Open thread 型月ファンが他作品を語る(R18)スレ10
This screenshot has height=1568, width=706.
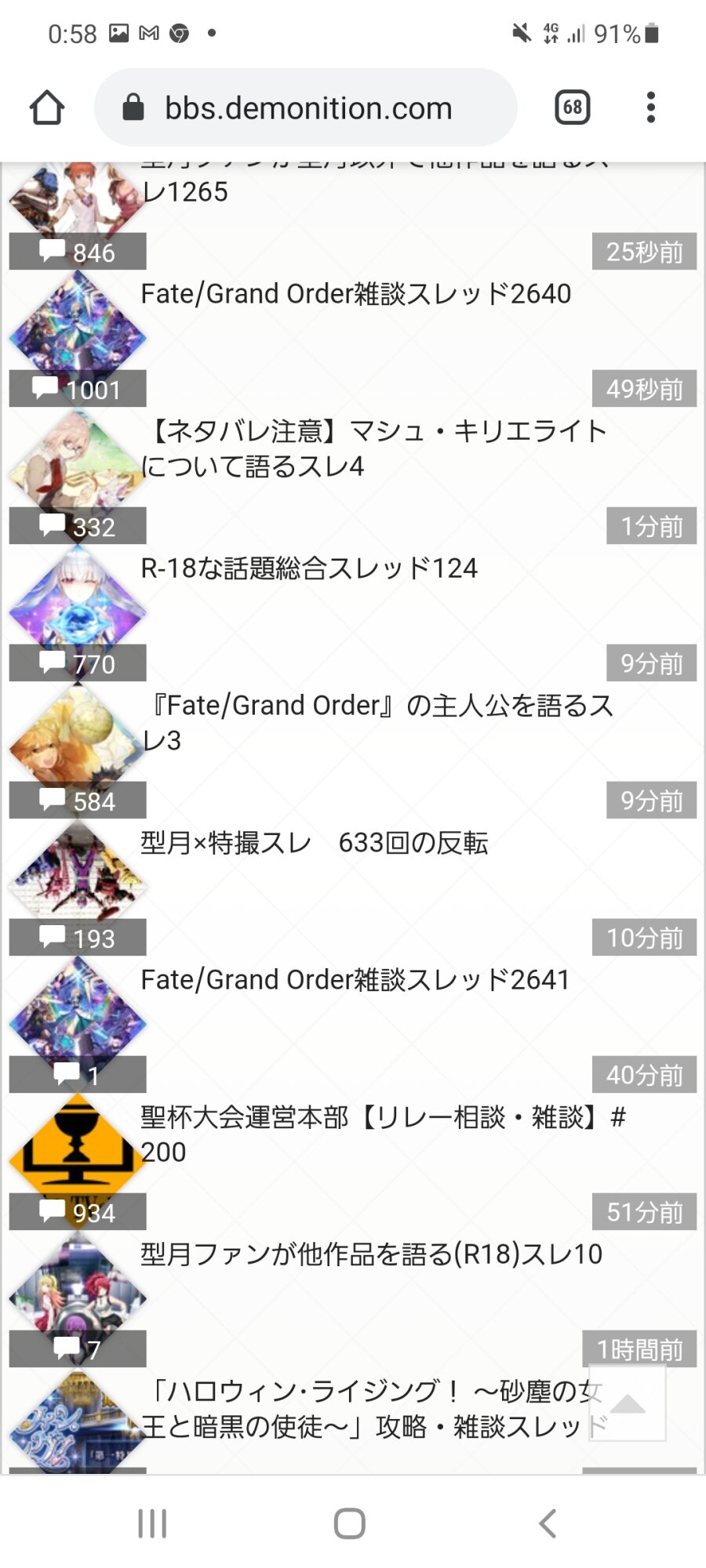coord(371,1254)
